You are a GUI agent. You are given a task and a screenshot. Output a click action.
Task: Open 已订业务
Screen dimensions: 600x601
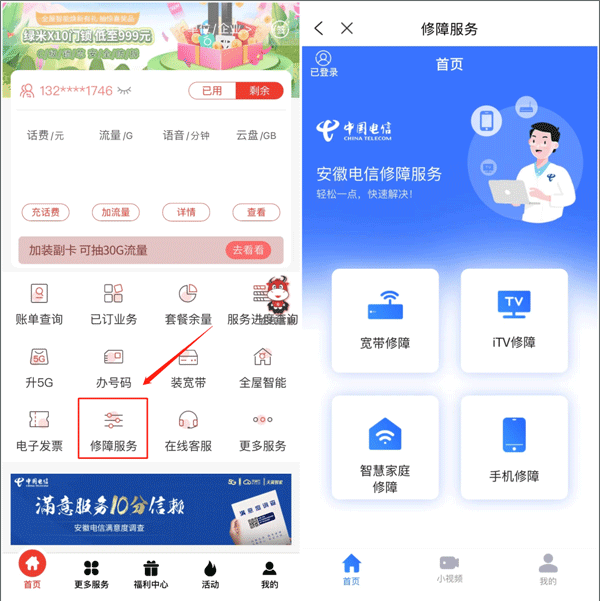(x=113, y=303)
